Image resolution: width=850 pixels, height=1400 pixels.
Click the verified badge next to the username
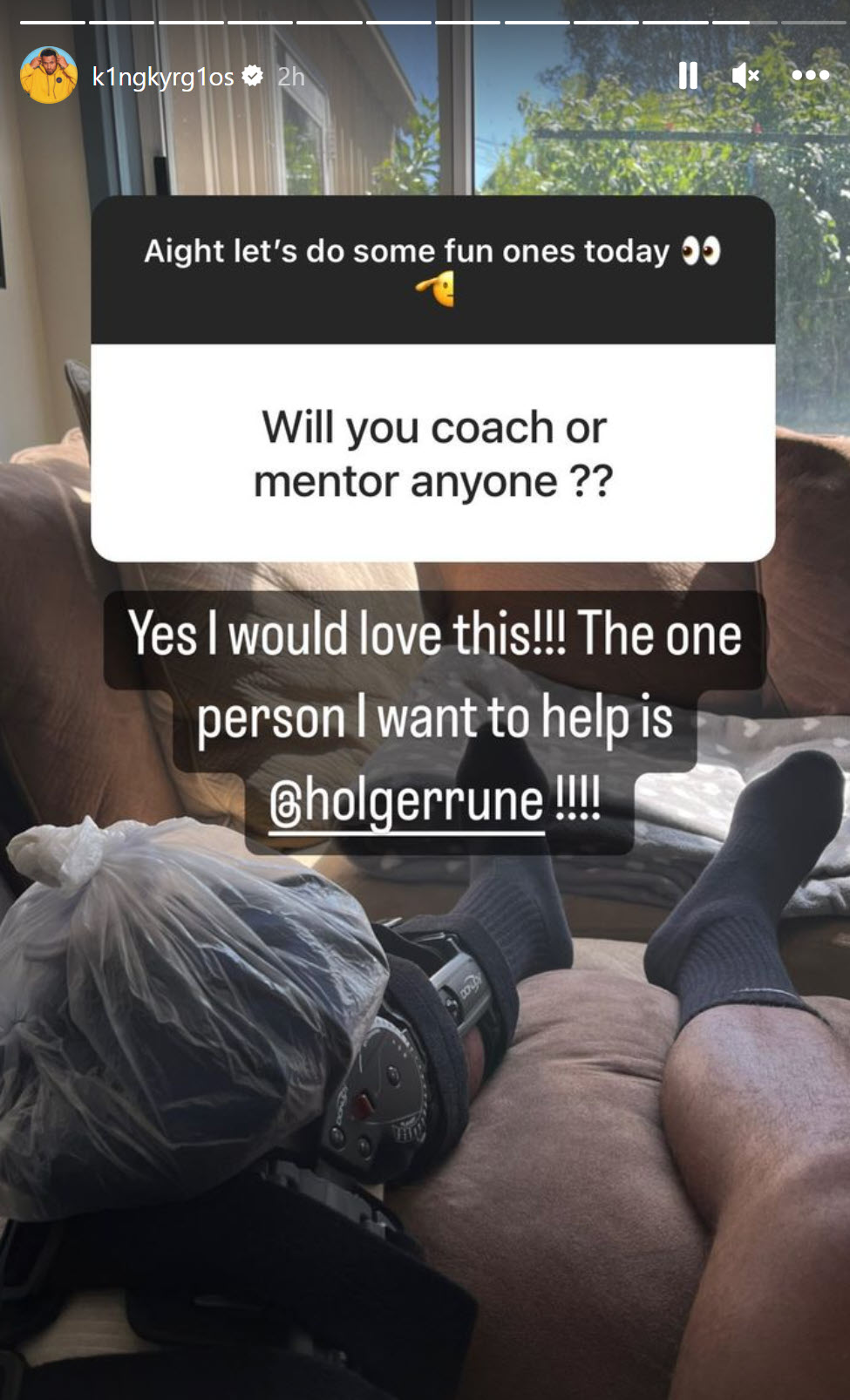(254, 77)
